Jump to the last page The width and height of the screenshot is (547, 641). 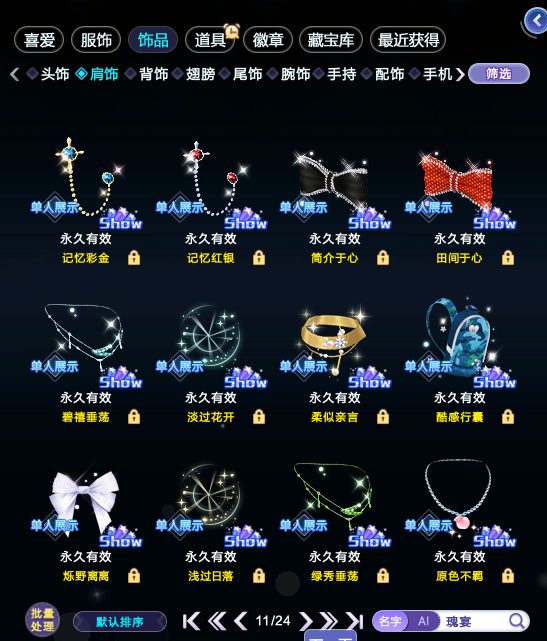[x=355, y=621]
